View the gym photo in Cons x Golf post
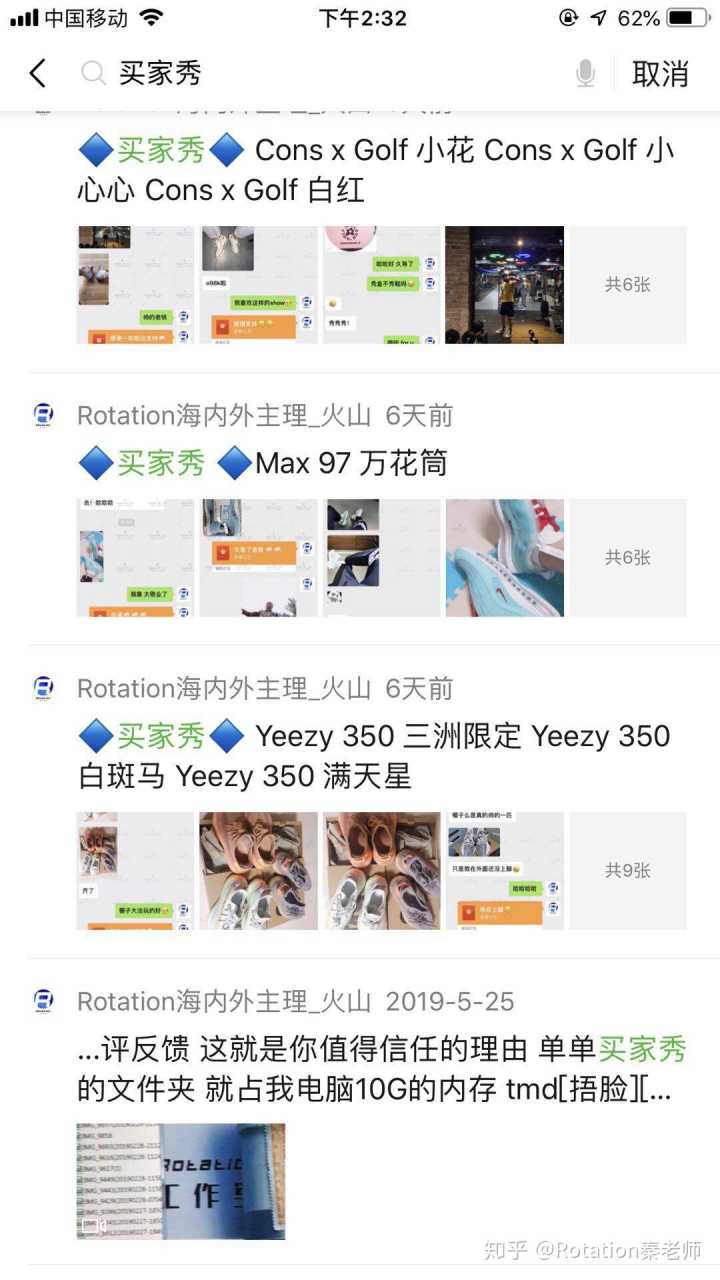Viewport: 720px width, 1280px height. pyautogui.click(x=504, y=285)
